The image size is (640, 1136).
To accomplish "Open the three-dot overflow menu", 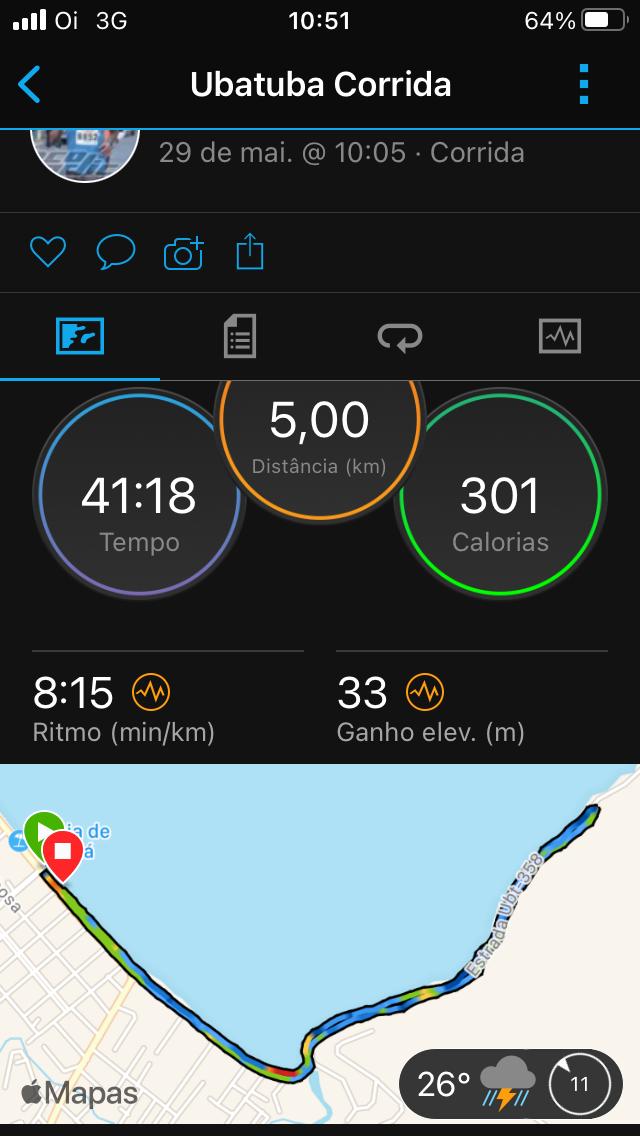I will coord(584,84).
